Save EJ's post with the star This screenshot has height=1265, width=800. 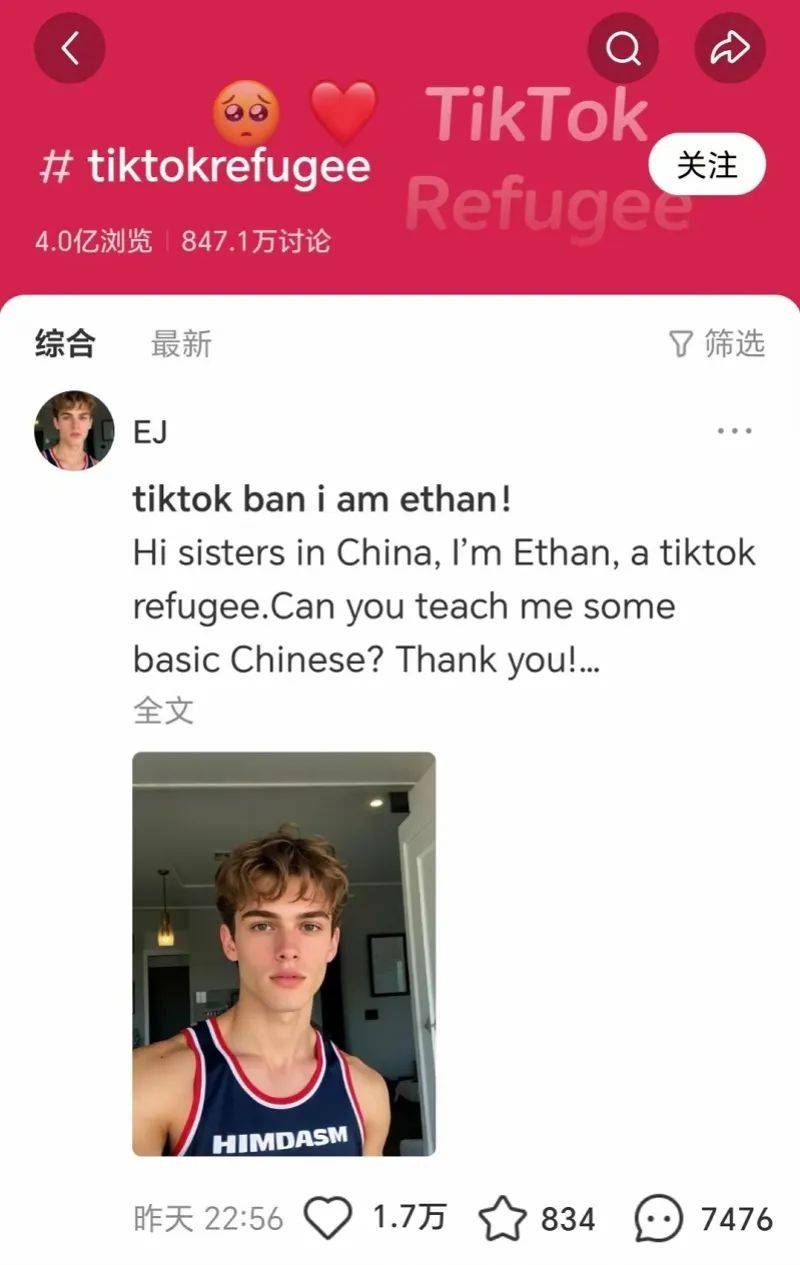point(502,1218)
